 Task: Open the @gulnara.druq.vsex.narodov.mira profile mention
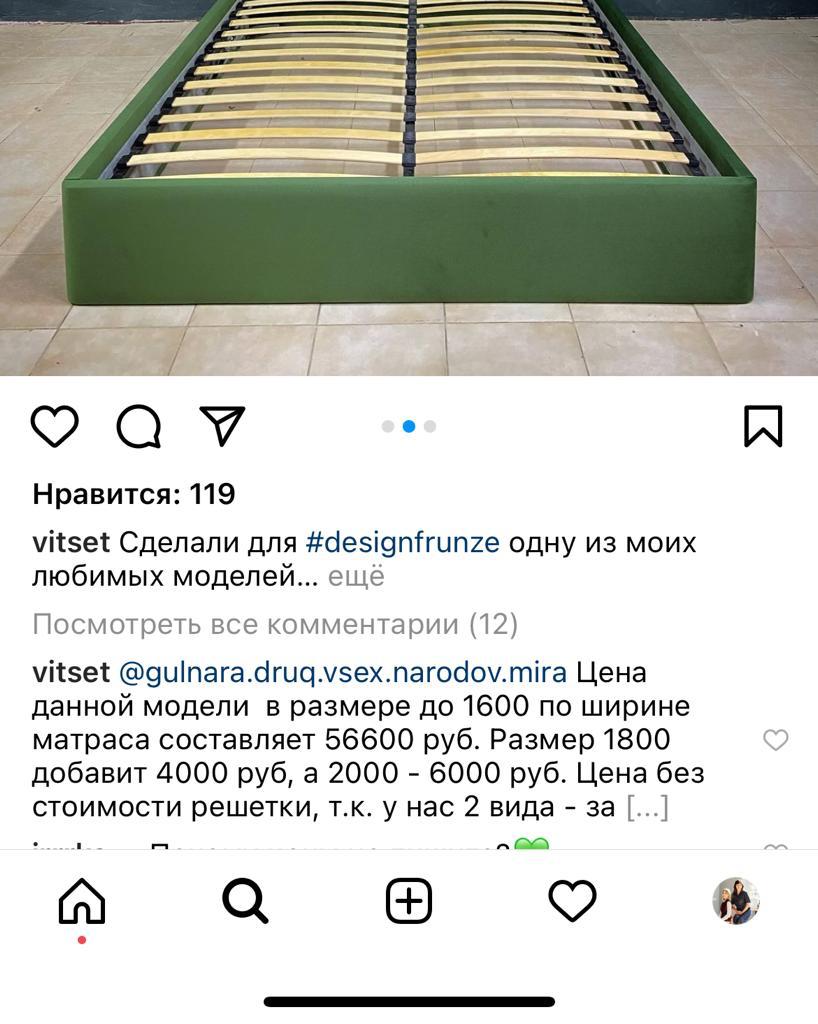pos(343,673)
